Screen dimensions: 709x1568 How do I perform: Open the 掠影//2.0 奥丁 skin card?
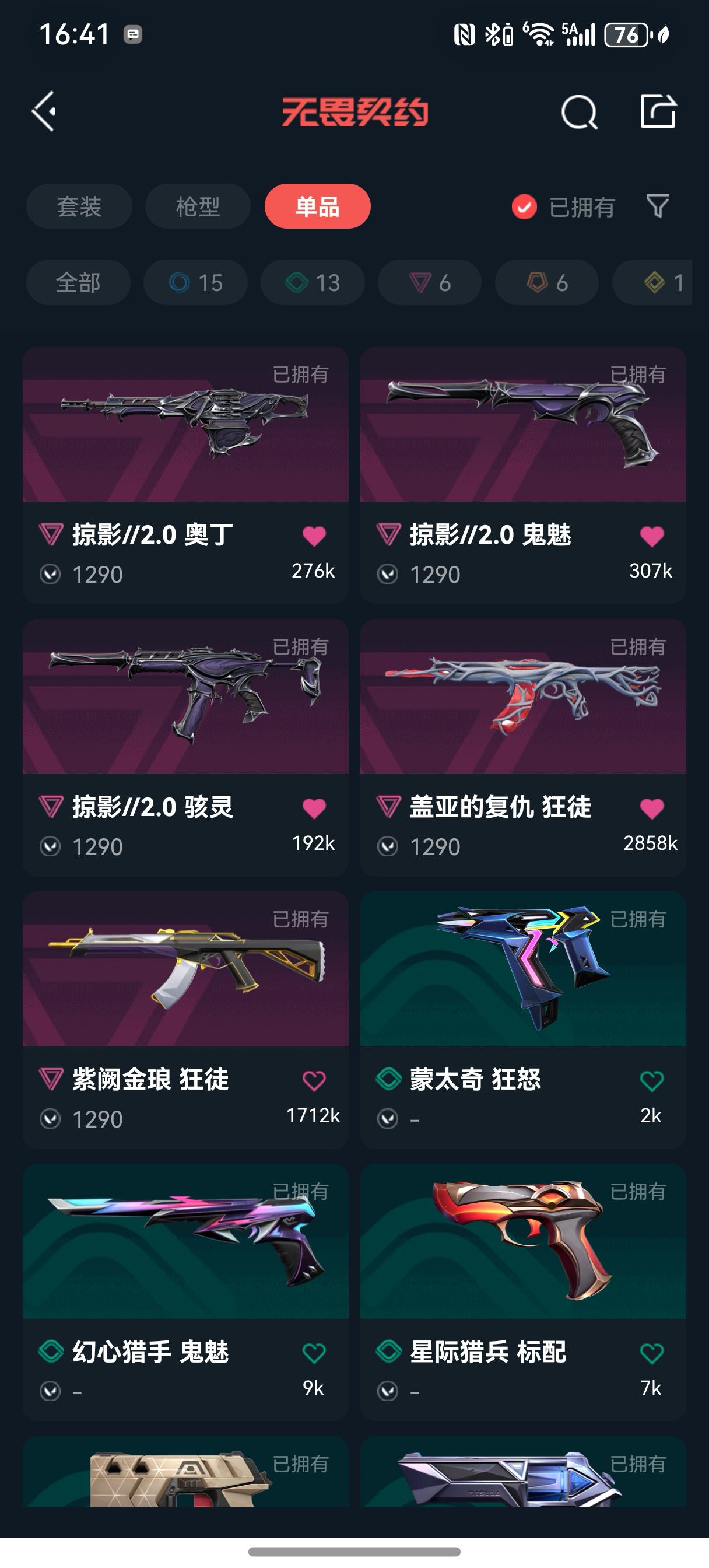185,426
